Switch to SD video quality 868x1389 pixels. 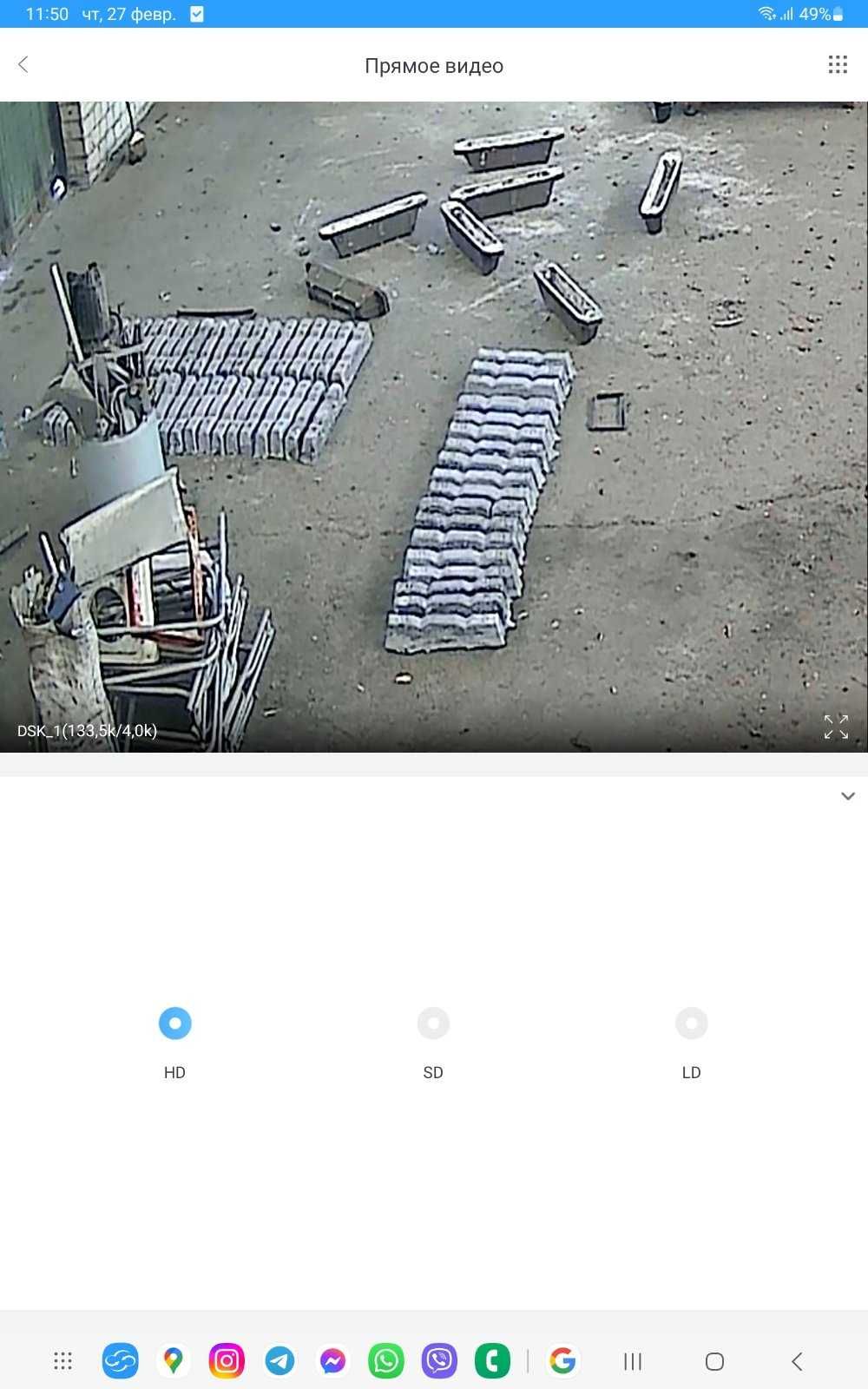pyautogui.click(x=433, y=1024)
